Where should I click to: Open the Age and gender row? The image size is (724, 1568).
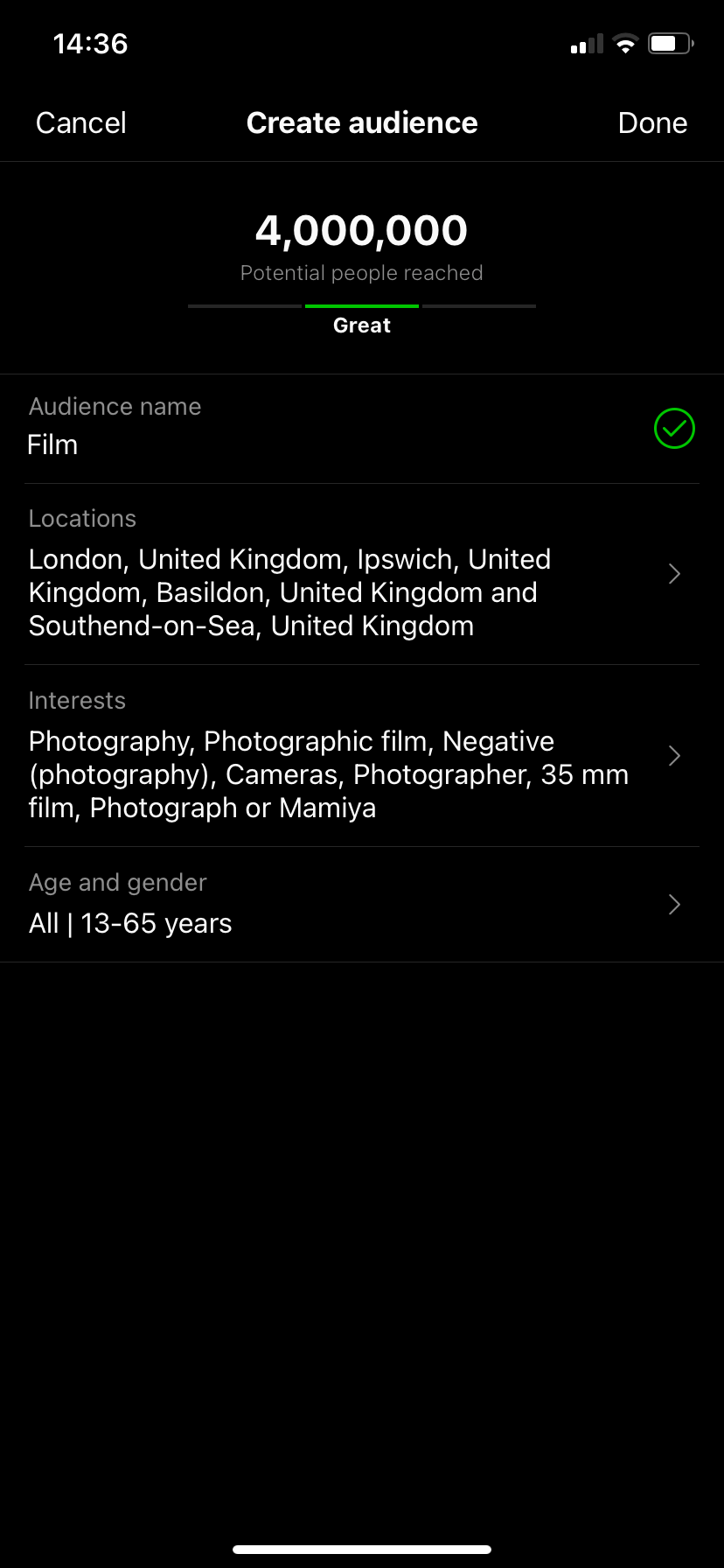[362, 905]
